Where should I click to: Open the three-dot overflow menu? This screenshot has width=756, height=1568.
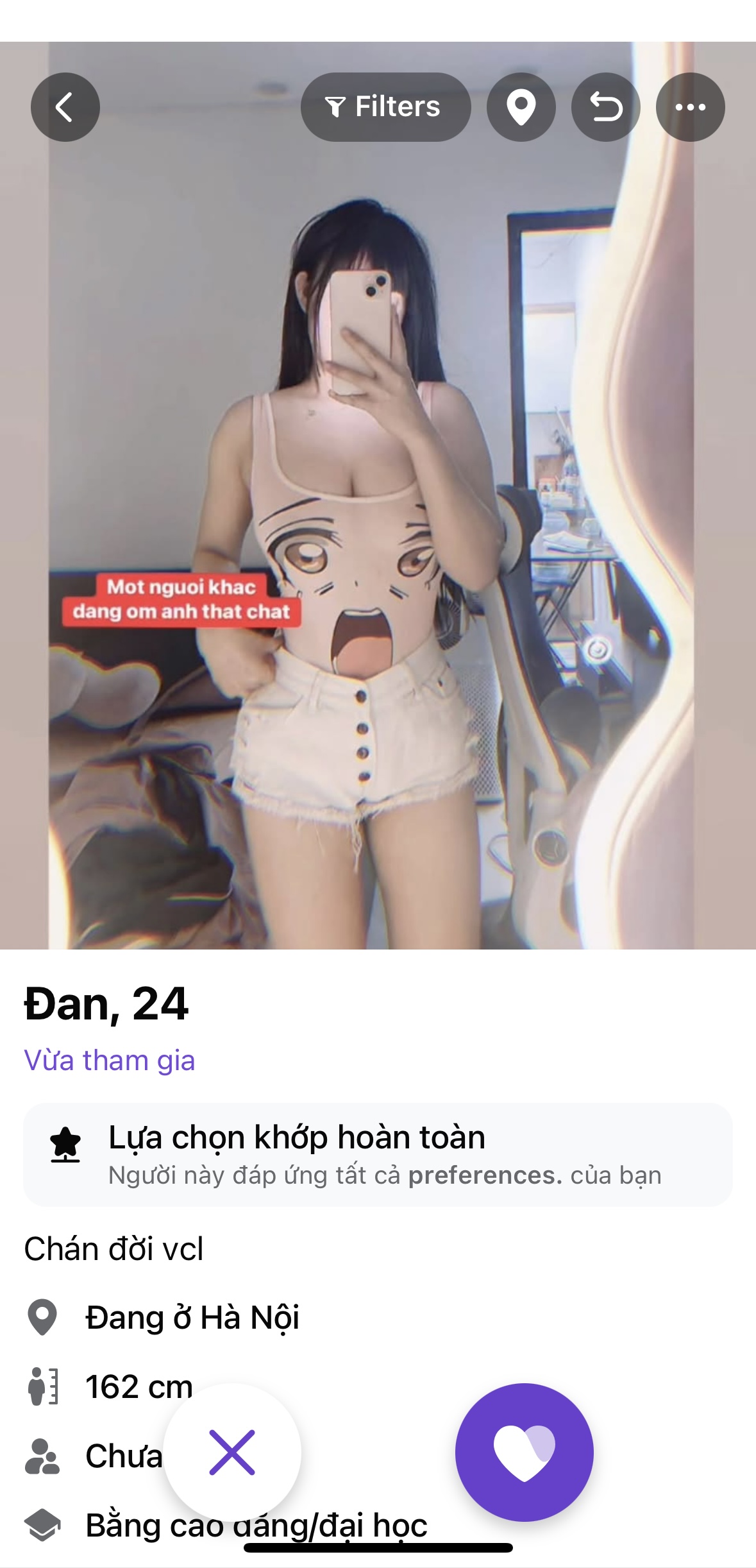690,107
